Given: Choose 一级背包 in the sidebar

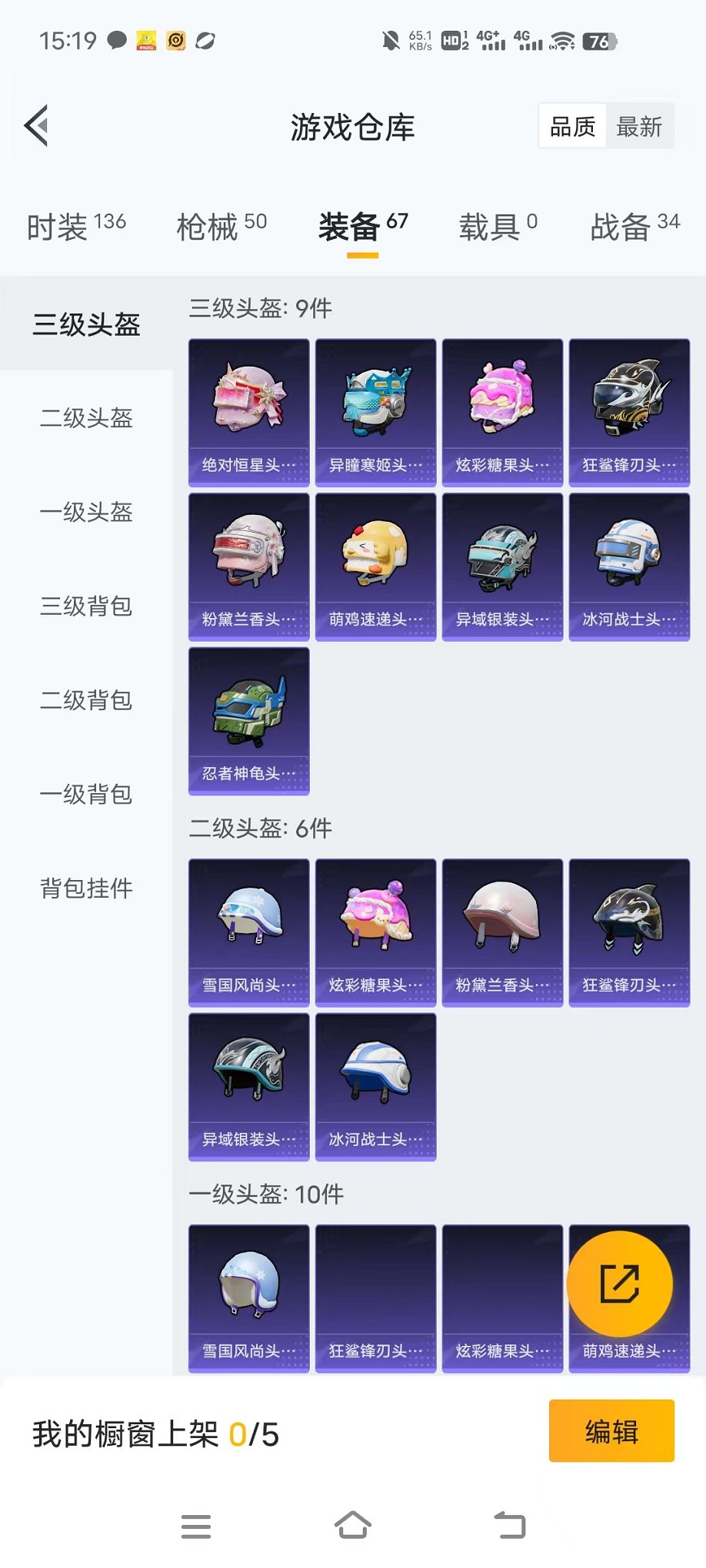Looking at the screenshot, I should pos(86,794).
